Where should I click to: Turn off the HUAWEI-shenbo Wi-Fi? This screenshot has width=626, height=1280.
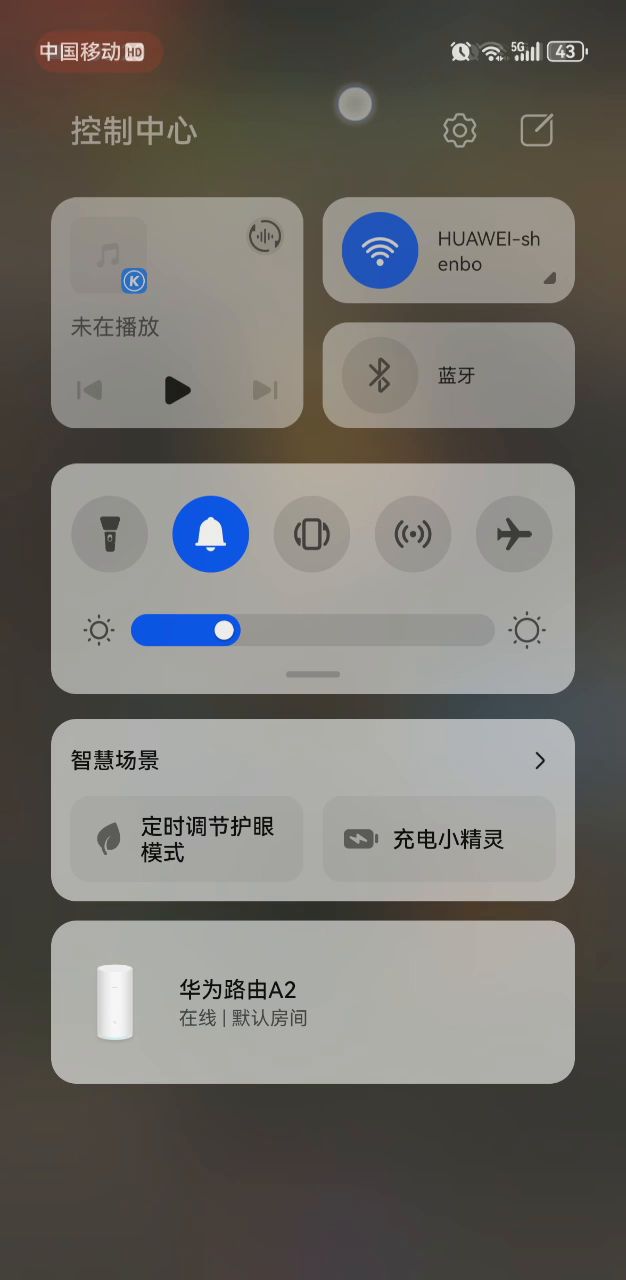tap(379, 250)
